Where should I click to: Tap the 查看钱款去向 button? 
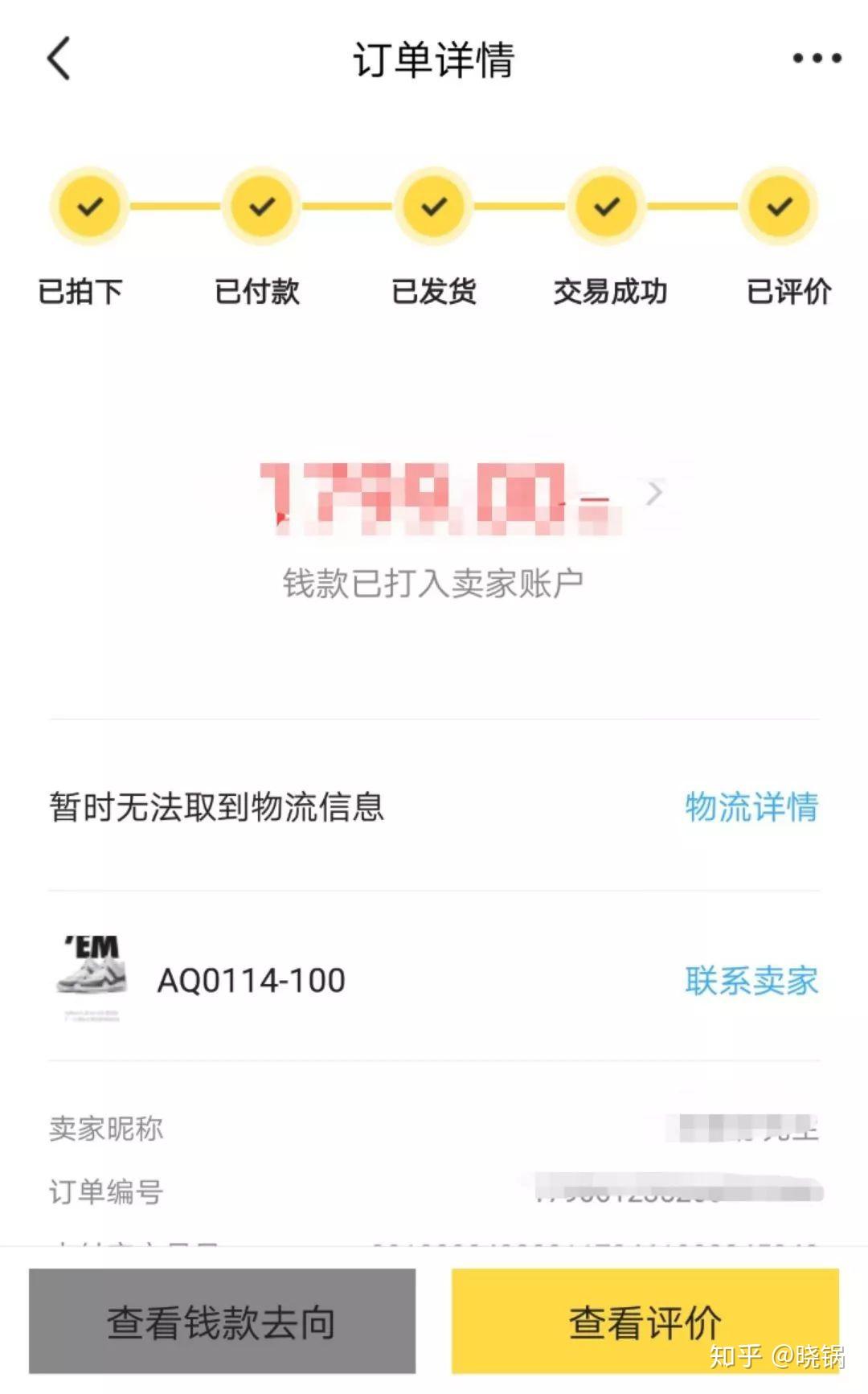[222, 1321]
